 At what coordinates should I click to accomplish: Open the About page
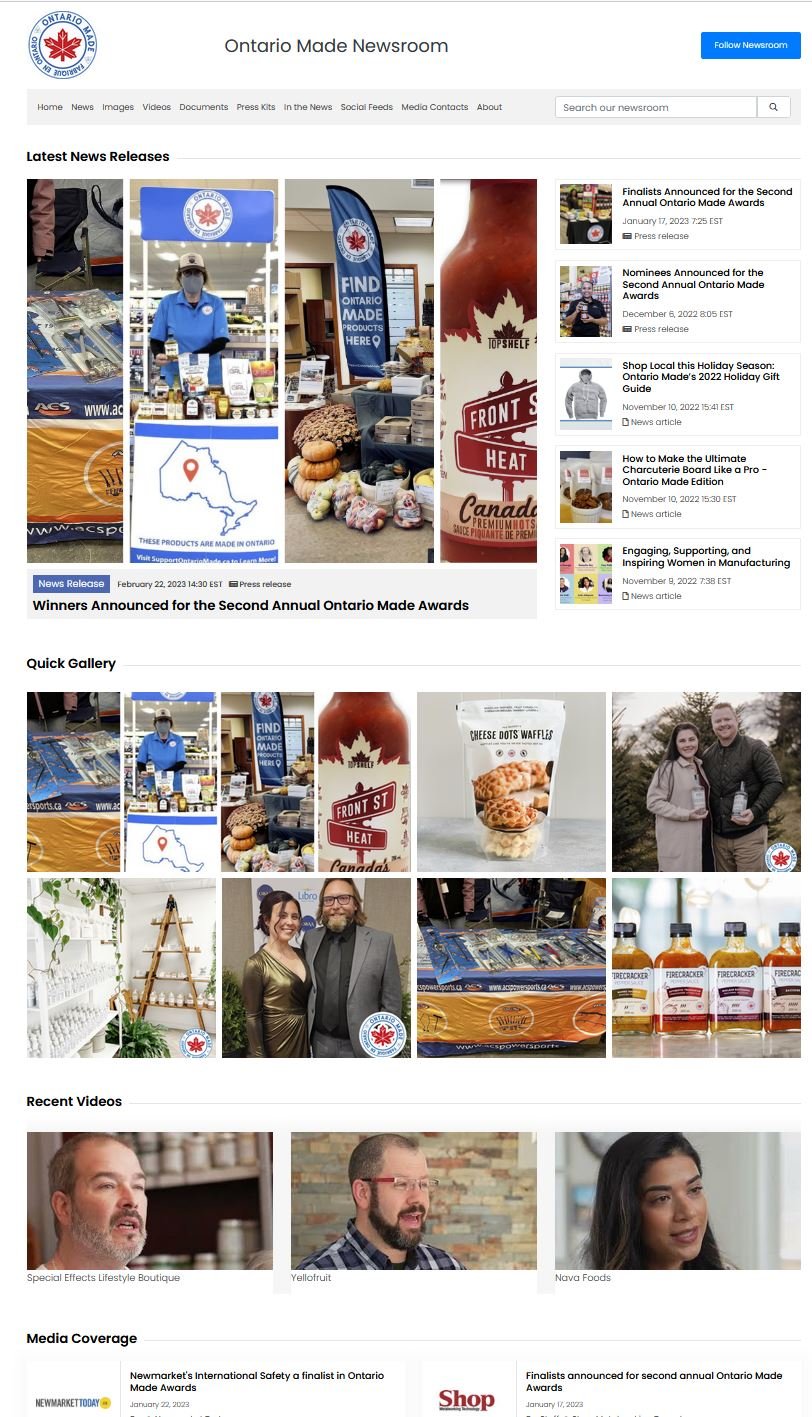(489, 107)
